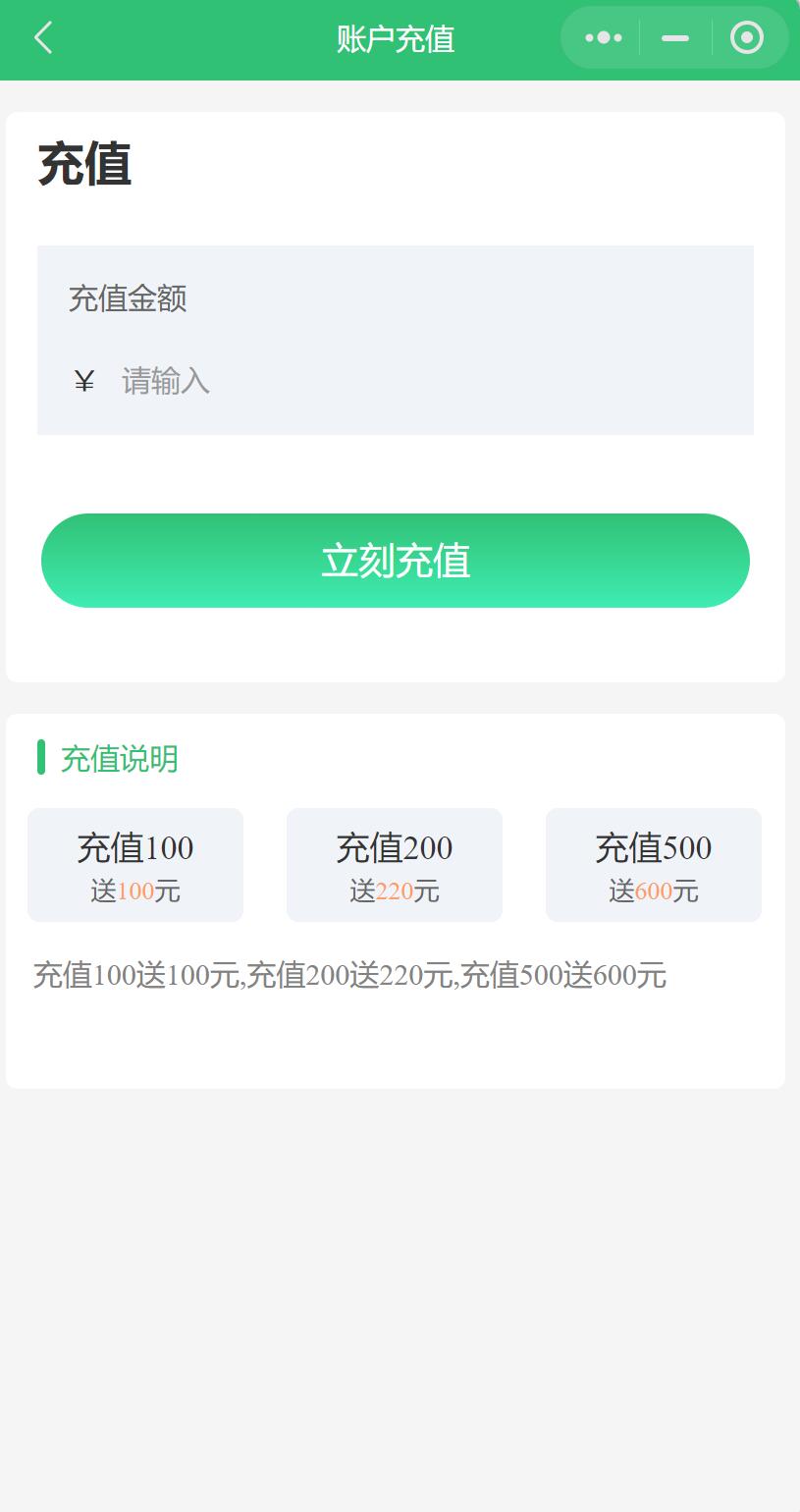This screenshot has height=1512, width=800.
Task: Go back from the 账户充值 page
Action: pos(43,38)
